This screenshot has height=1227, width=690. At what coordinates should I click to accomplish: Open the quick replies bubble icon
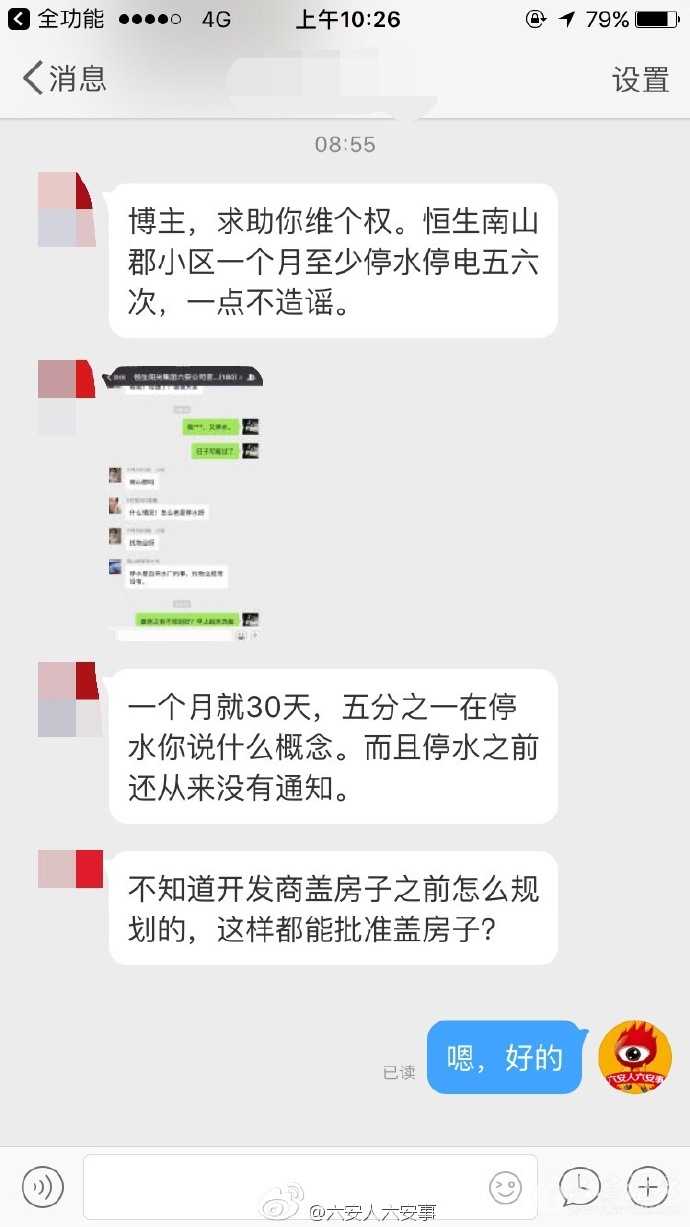[x=580, y=1187]
